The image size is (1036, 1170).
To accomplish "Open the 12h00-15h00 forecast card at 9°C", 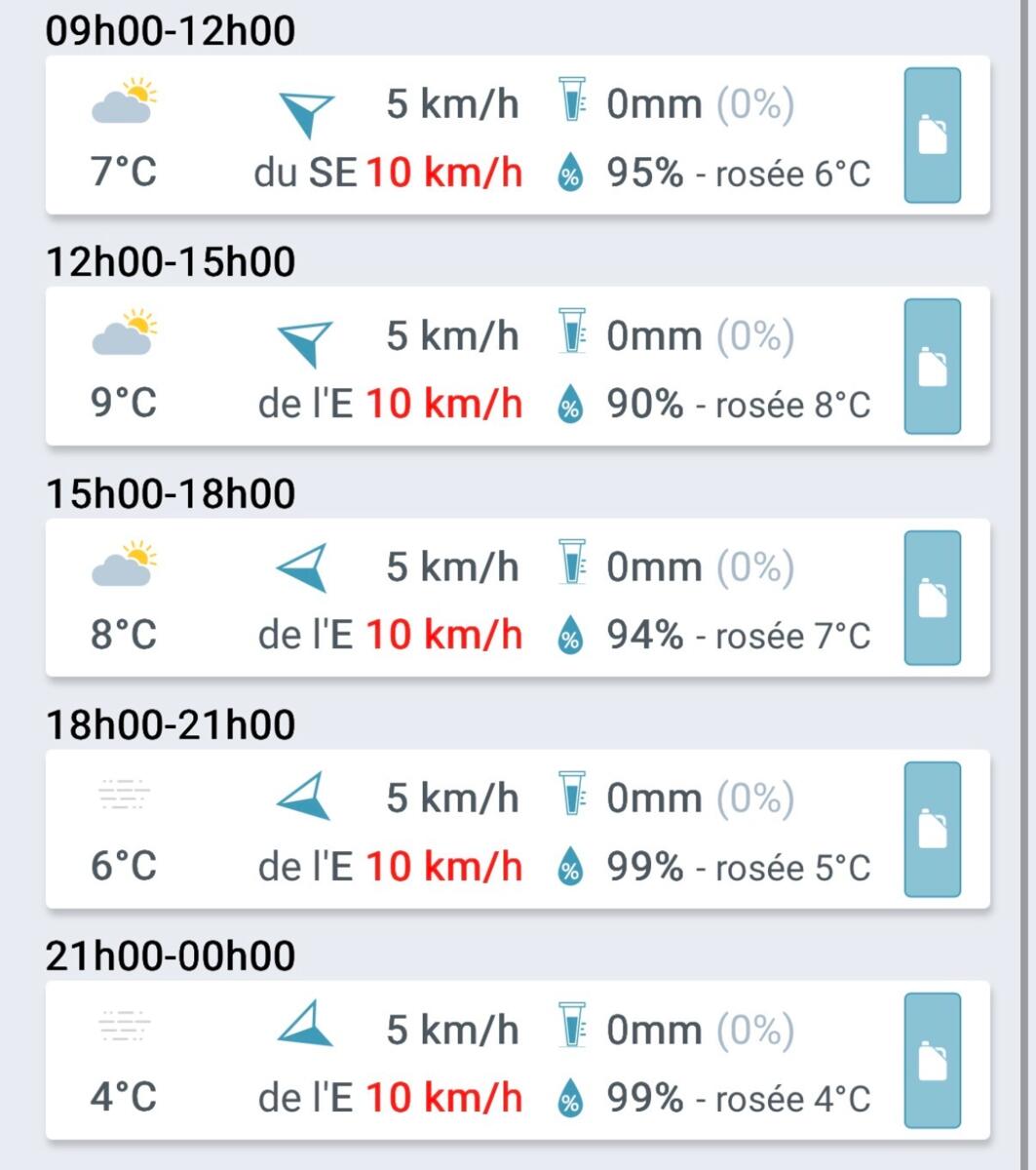I will 468,367.
